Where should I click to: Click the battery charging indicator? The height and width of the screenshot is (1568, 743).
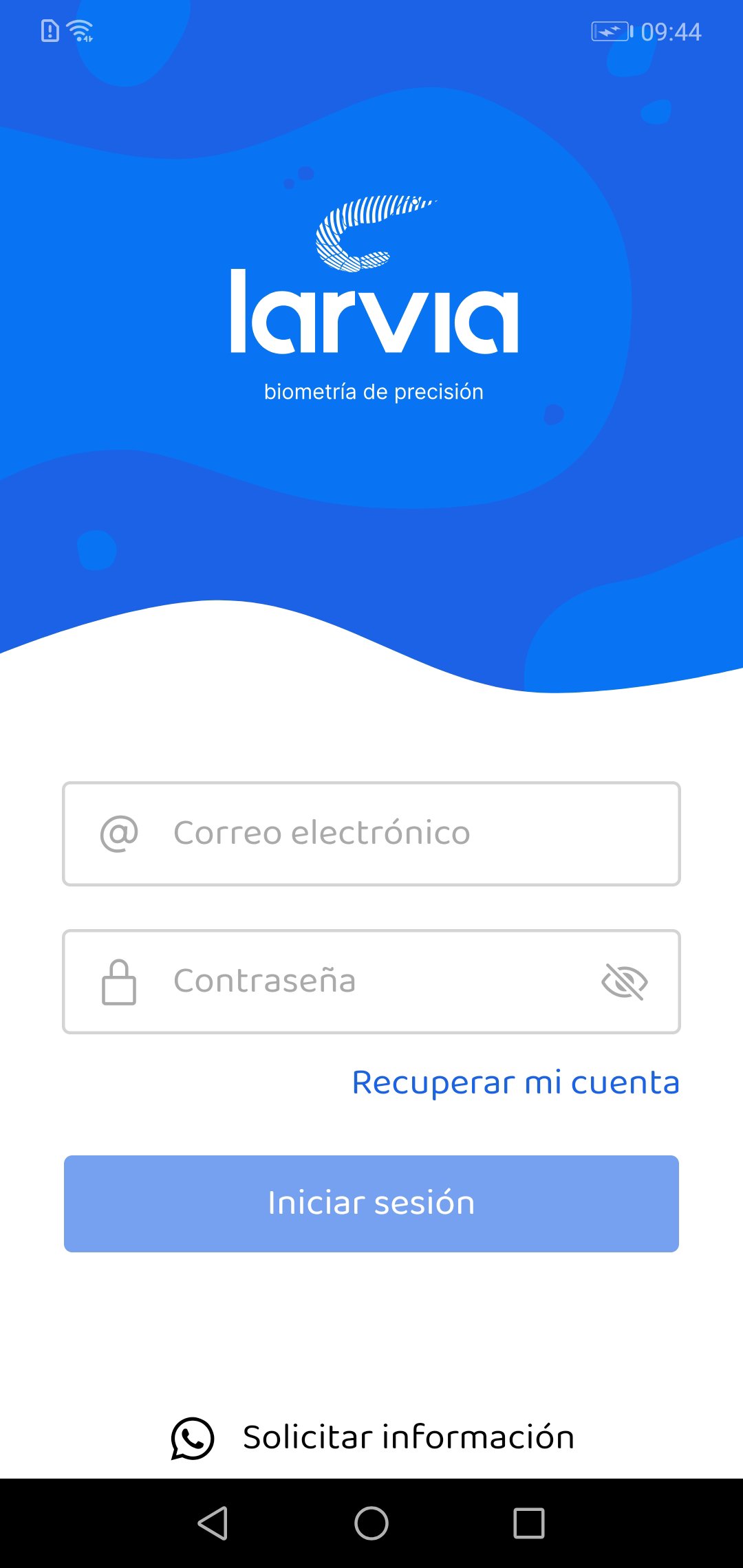[611, 31]
